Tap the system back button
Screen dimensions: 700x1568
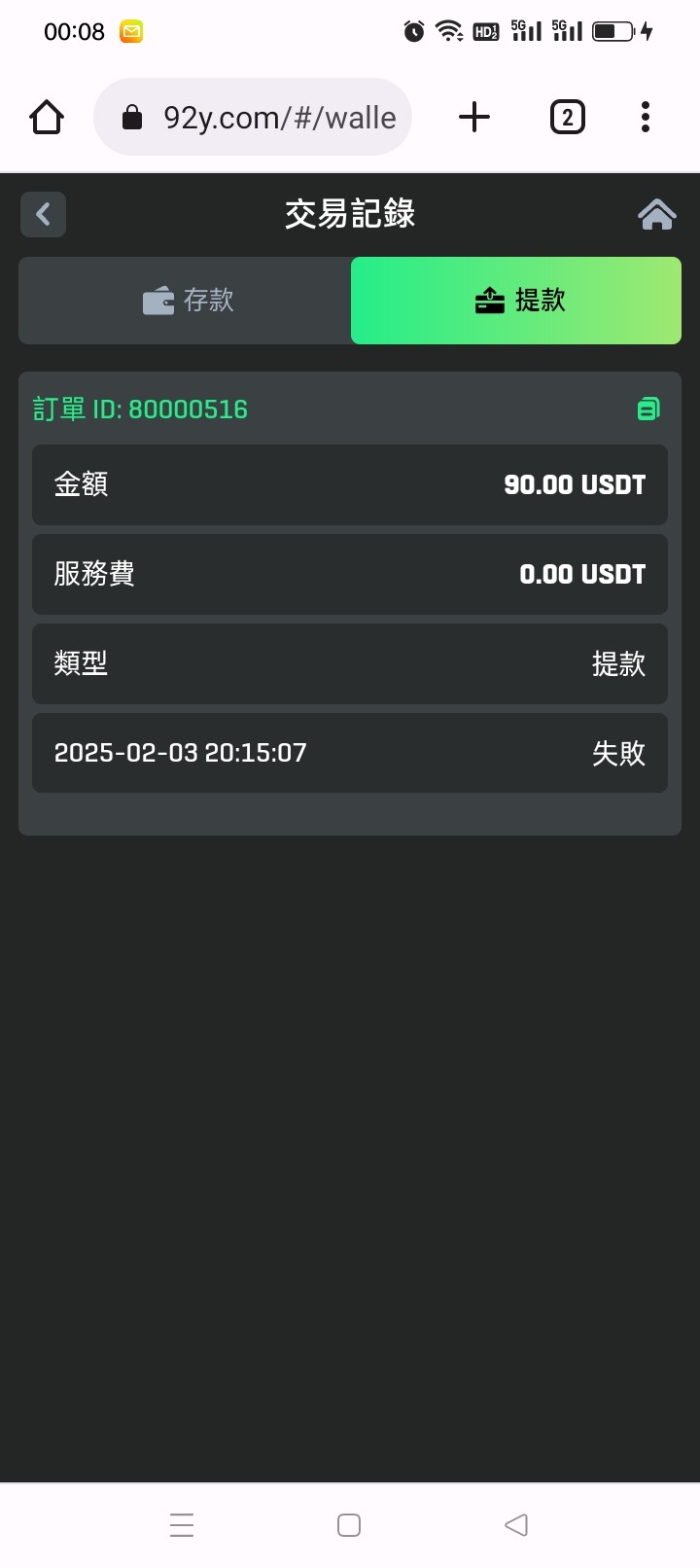(x=516, y=1524)
